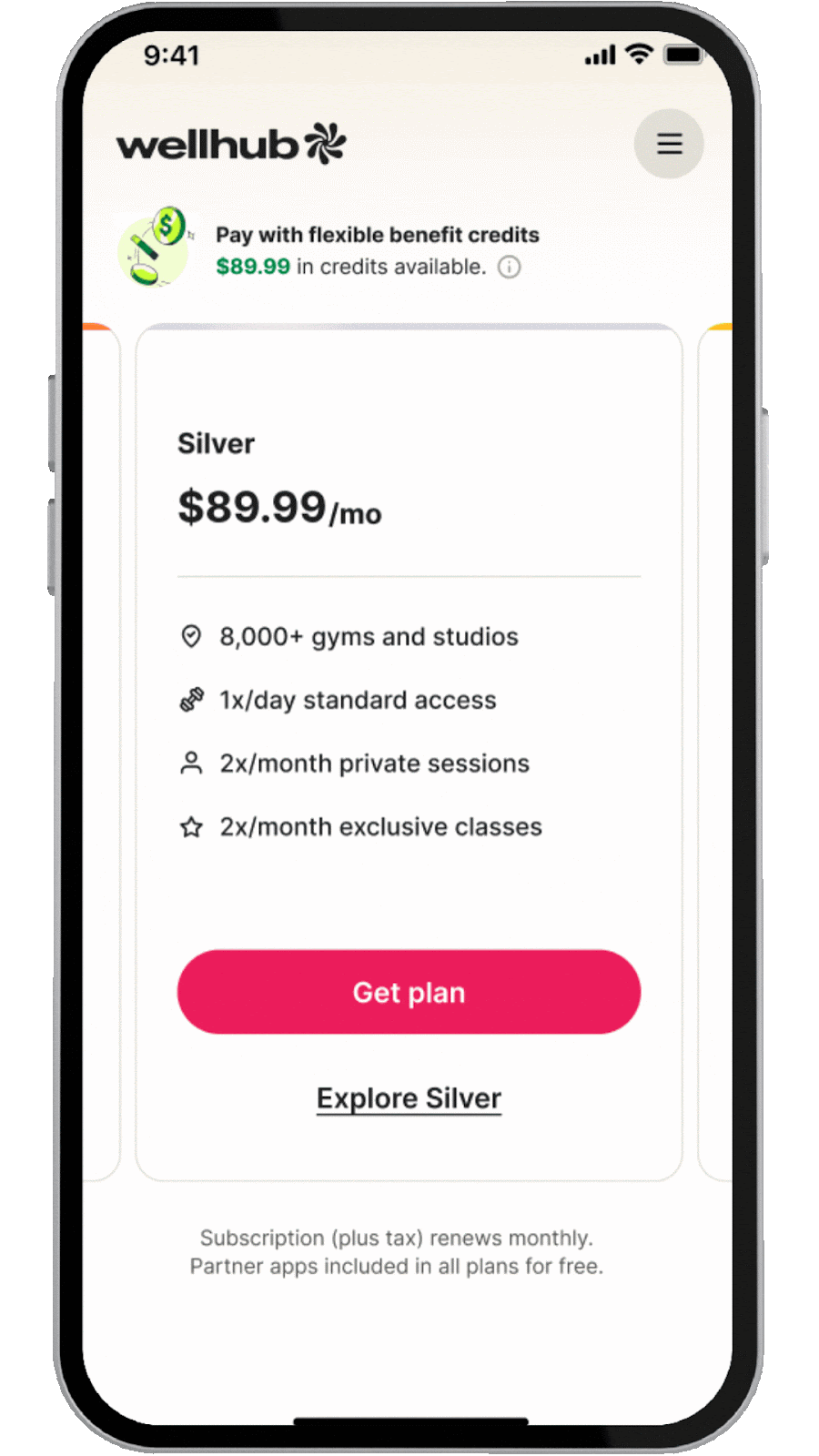Get the Silver plan
819x1456 pixels.
click(409, 992)
